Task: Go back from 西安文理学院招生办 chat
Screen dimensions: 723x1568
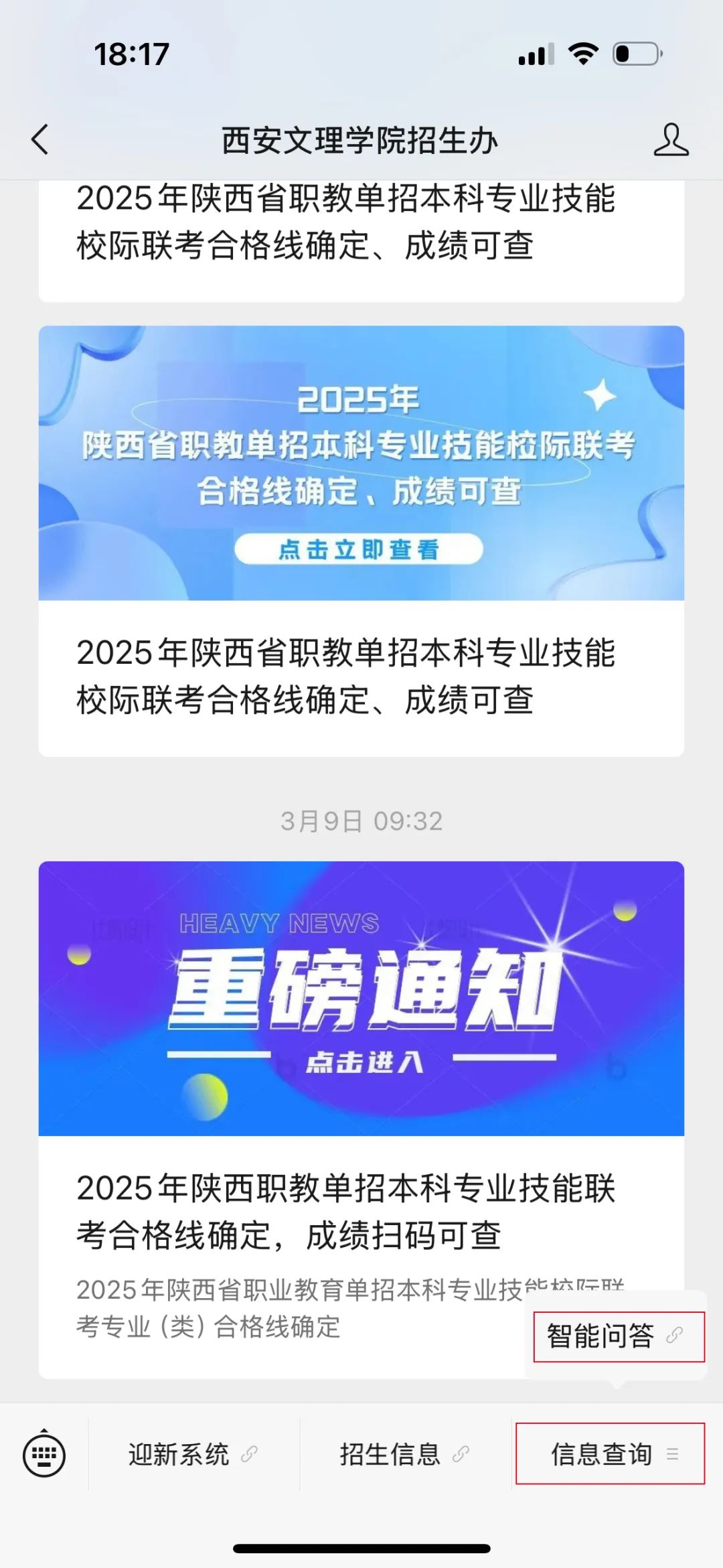Action: click(x=40, y=140)
